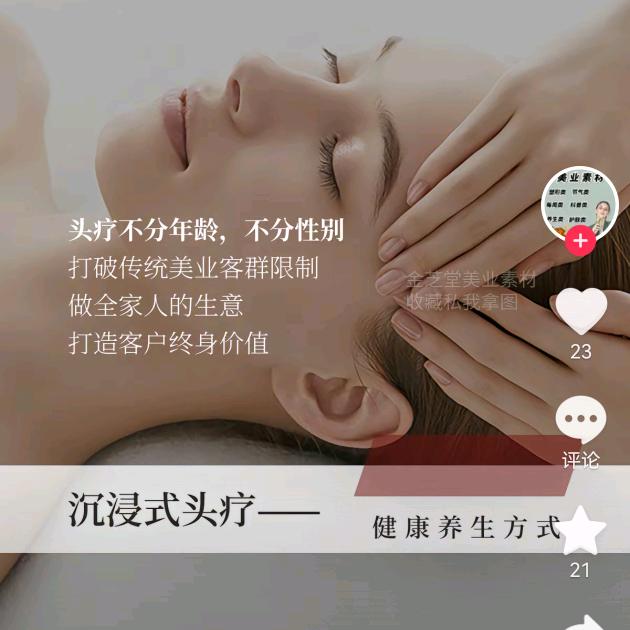Add this video to favorites with the star
This screenshot has height=630, width=630.
pos(581,530)
